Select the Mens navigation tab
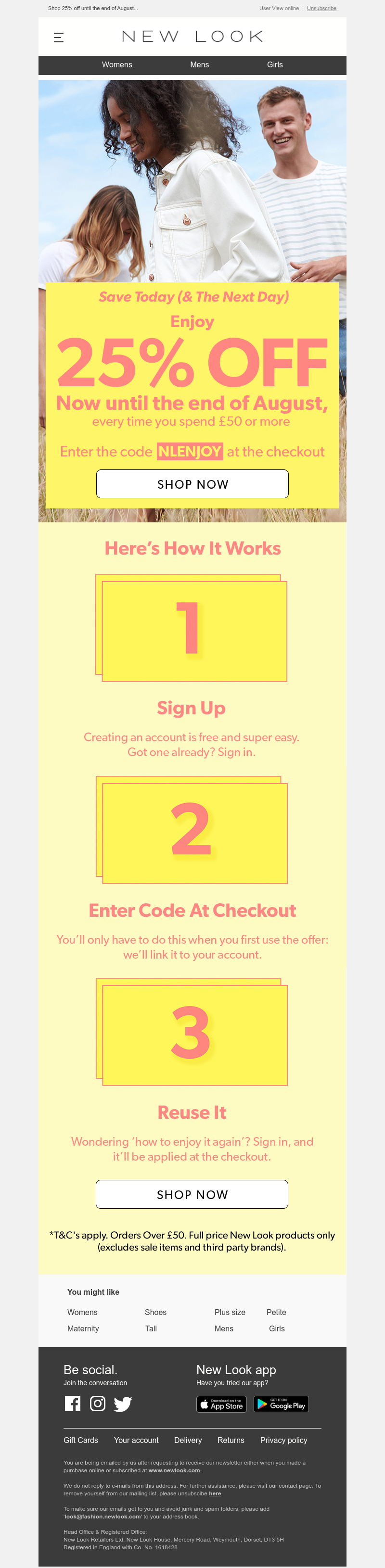Viewport: 385px width, 1568px height. pyautogui.click(x=199, y=64)
